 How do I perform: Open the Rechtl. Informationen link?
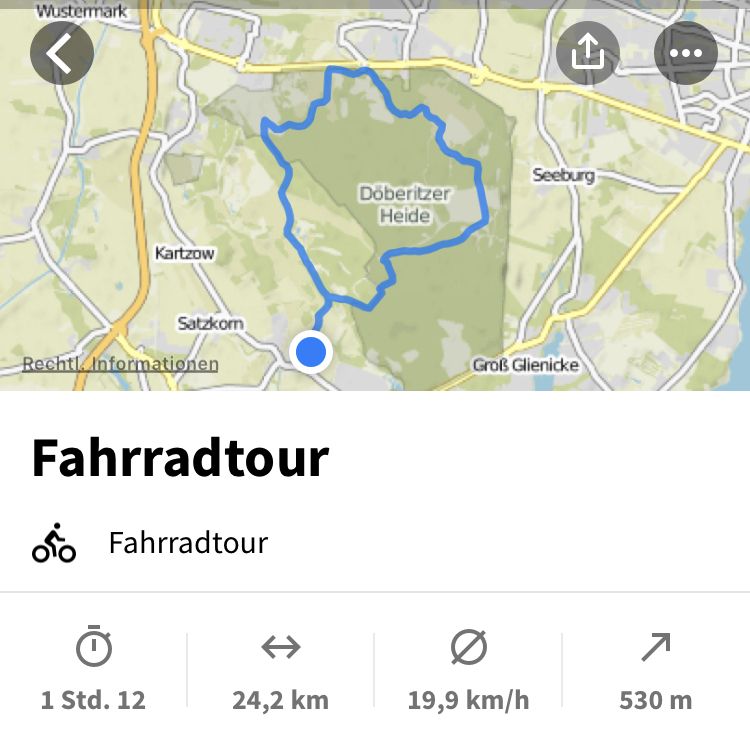point(120,364)
